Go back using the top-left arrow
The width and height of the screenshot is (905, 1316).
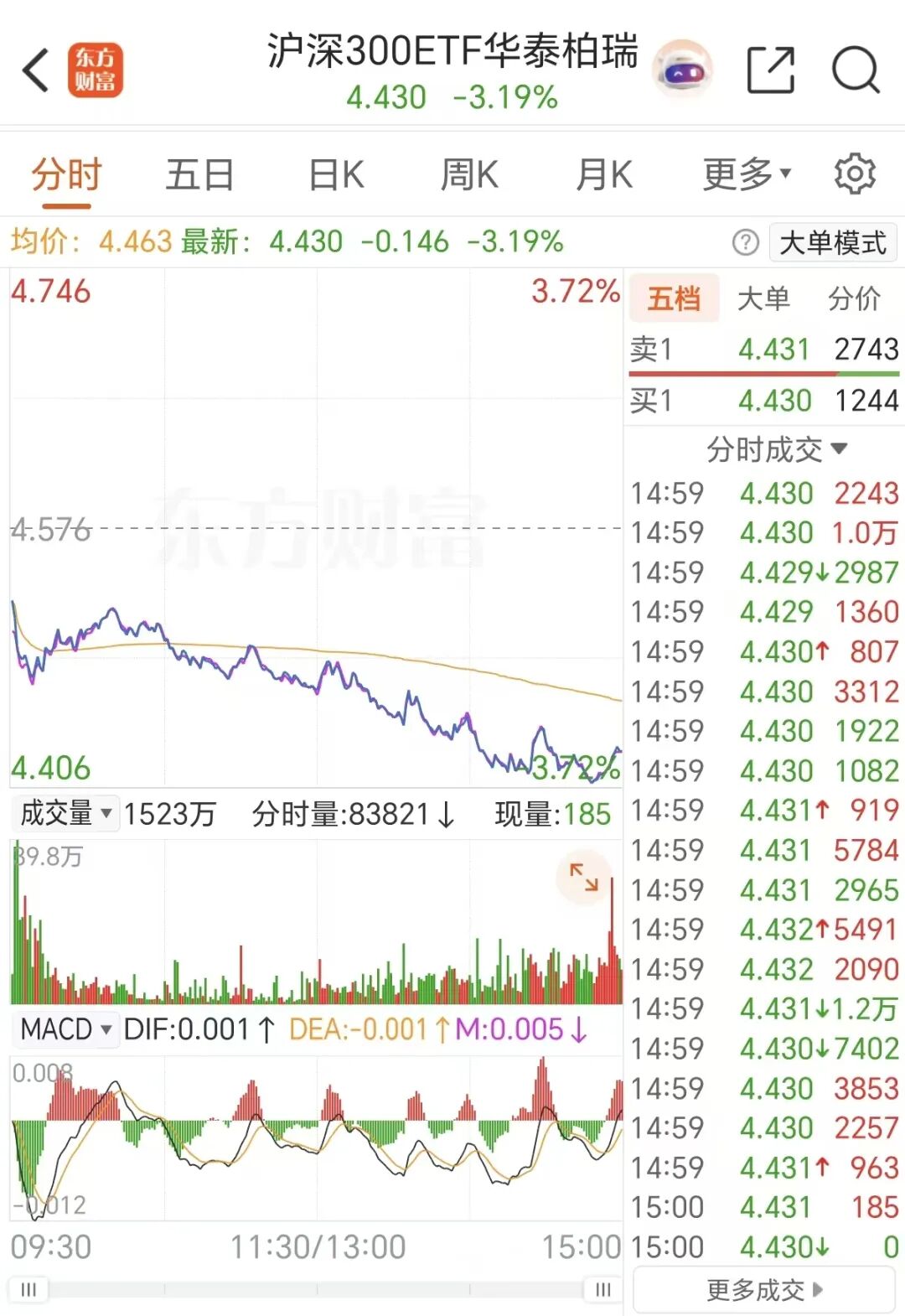[x=36, y=70]
